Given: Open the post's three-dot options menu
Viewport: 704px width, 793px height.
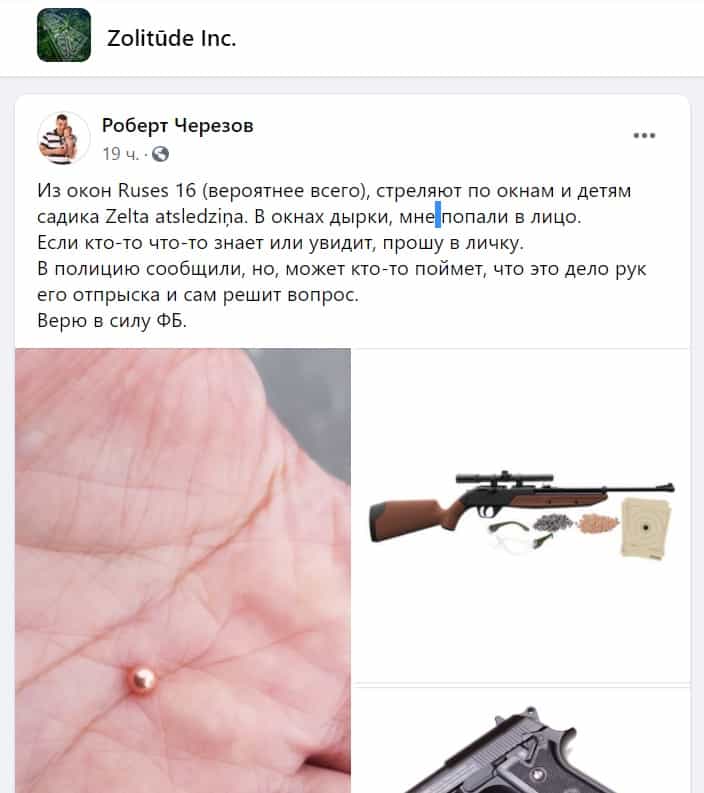Looking at the screenshot, I should coord(644,136).
